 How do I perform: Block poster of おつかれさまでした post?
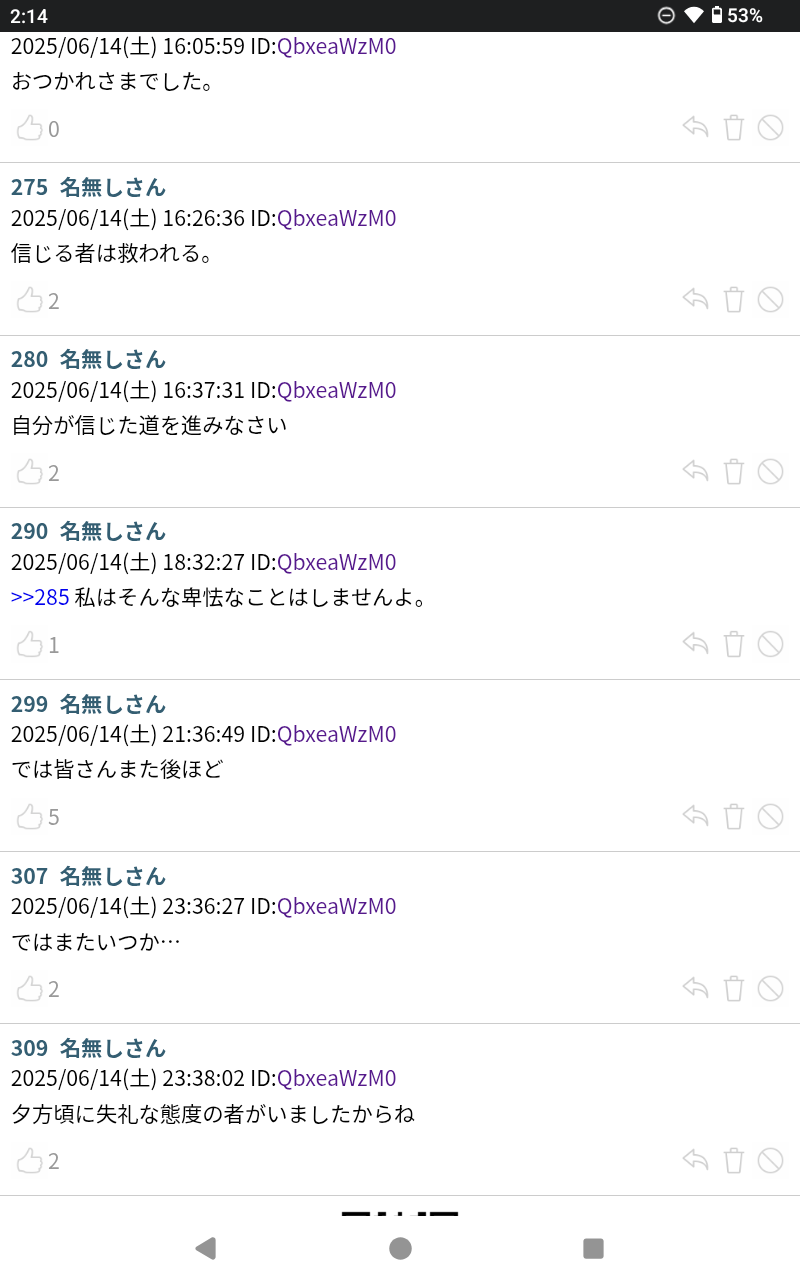pos(770,127)
